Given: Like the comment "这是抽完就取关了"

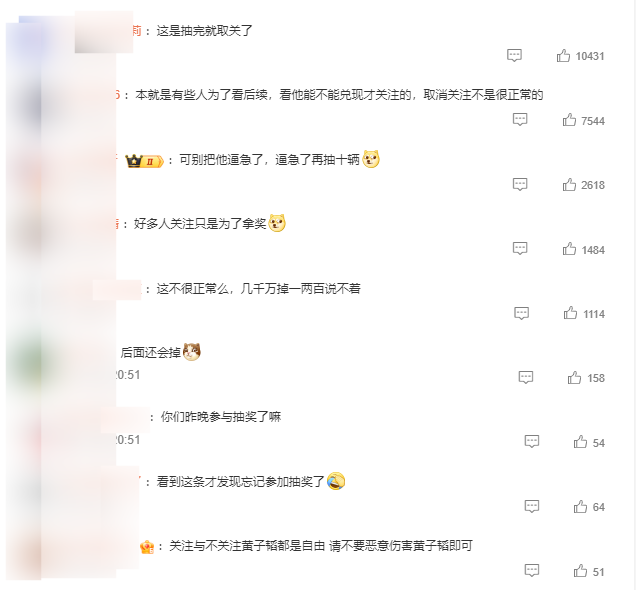Looking at the screenshot, I should point(566,56).
